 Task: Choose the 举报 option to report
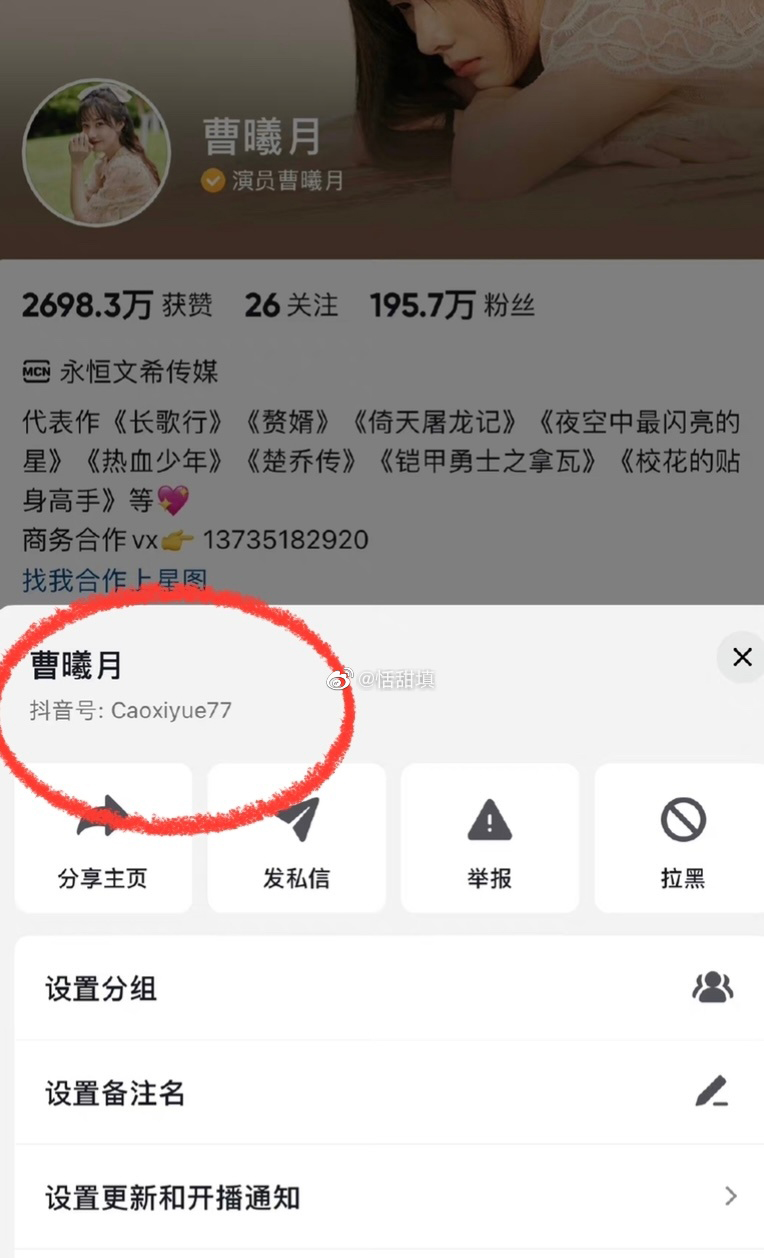[x=488, y=880]
